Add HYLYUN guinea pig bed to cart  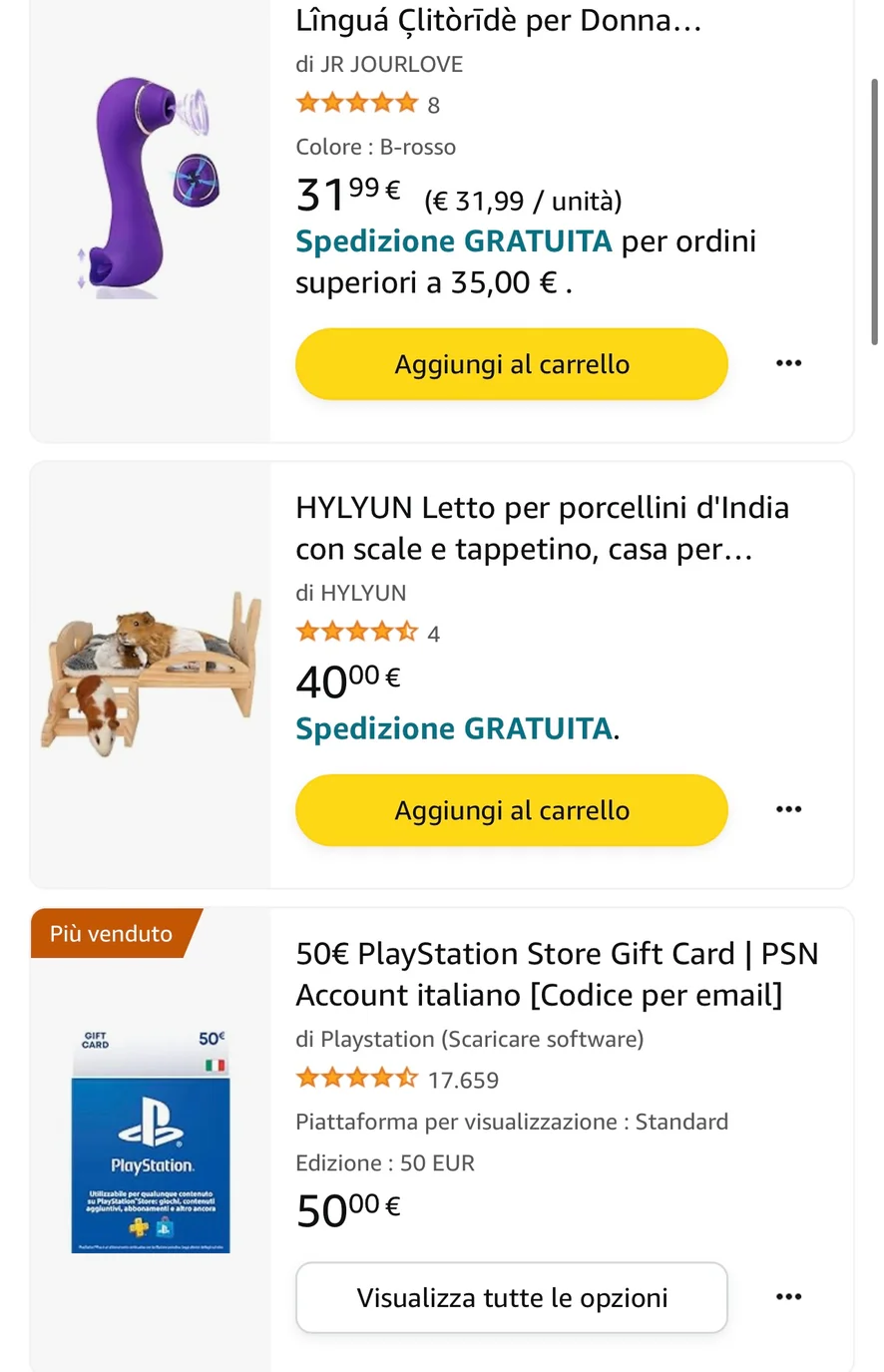pyautogui.click(x=511, y=810)
